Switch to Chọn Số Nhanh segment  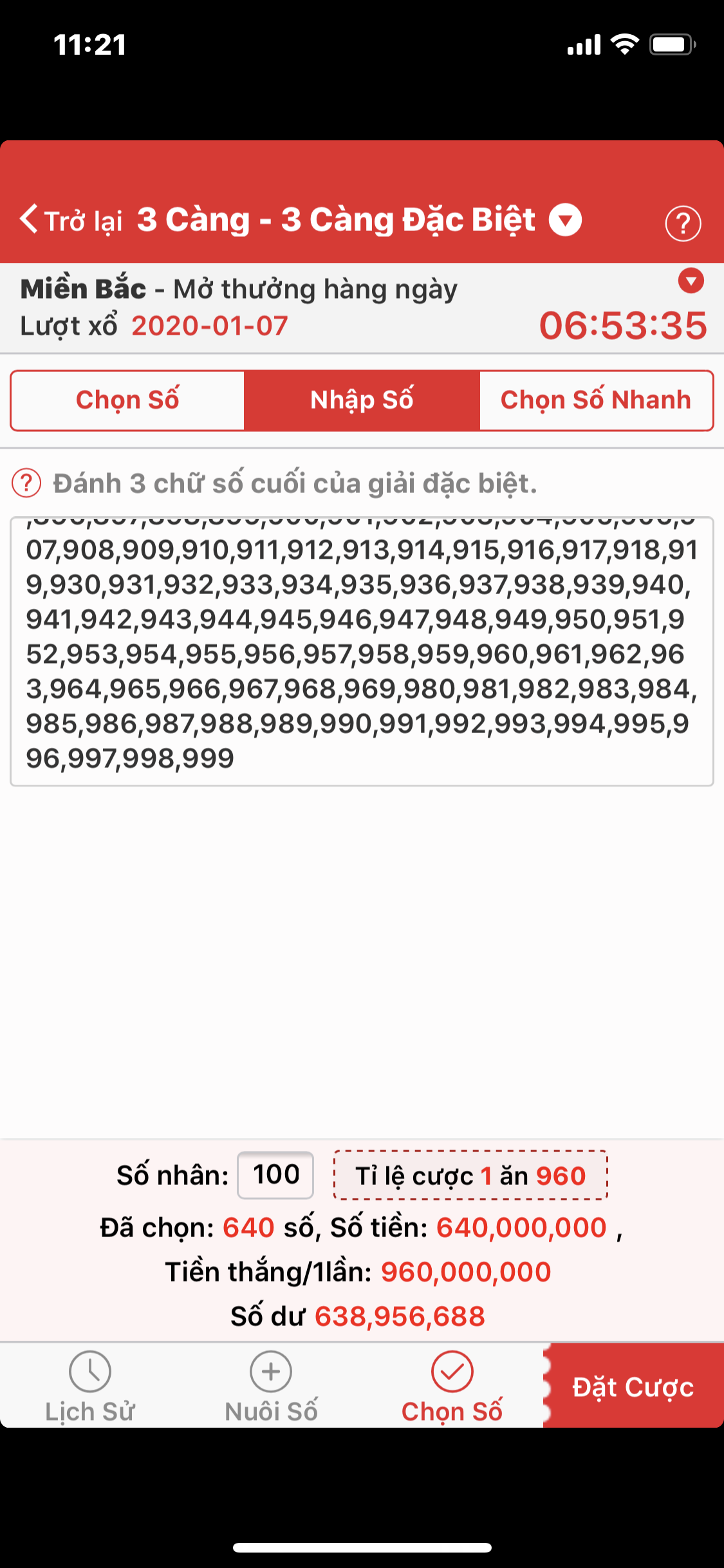click(596, 400)
